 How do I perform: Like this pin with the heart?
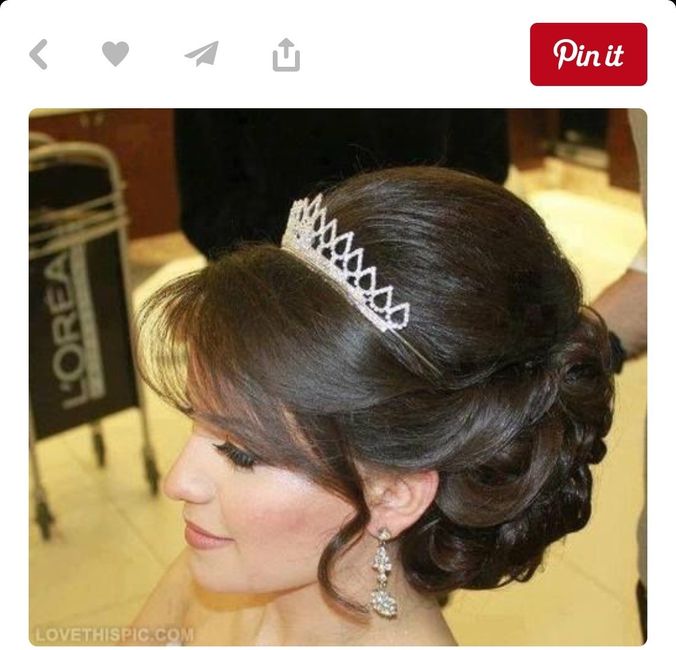[115, 54]
